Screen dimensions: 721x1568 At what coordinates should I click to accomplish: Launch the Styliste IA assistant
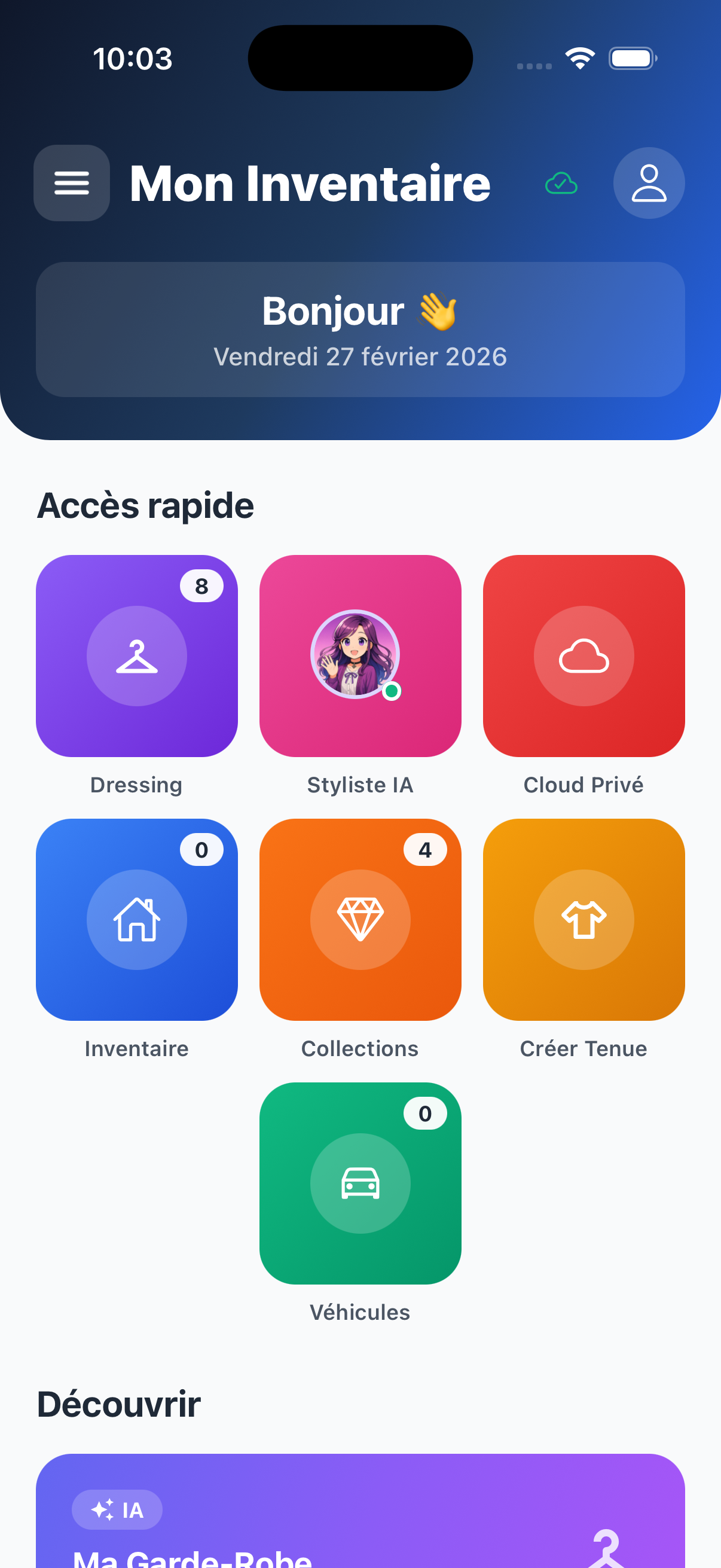[360, 655]
